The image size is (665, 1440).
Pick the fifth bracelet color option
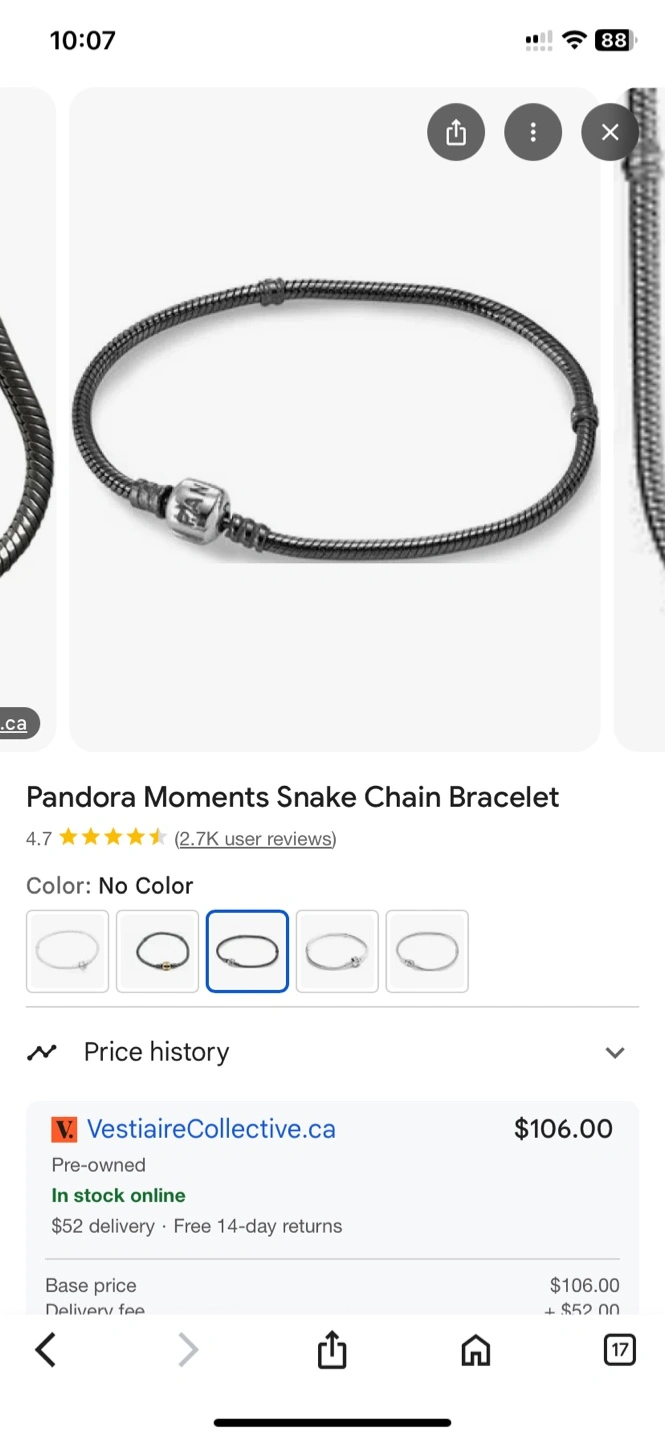[x=427, y=951]
